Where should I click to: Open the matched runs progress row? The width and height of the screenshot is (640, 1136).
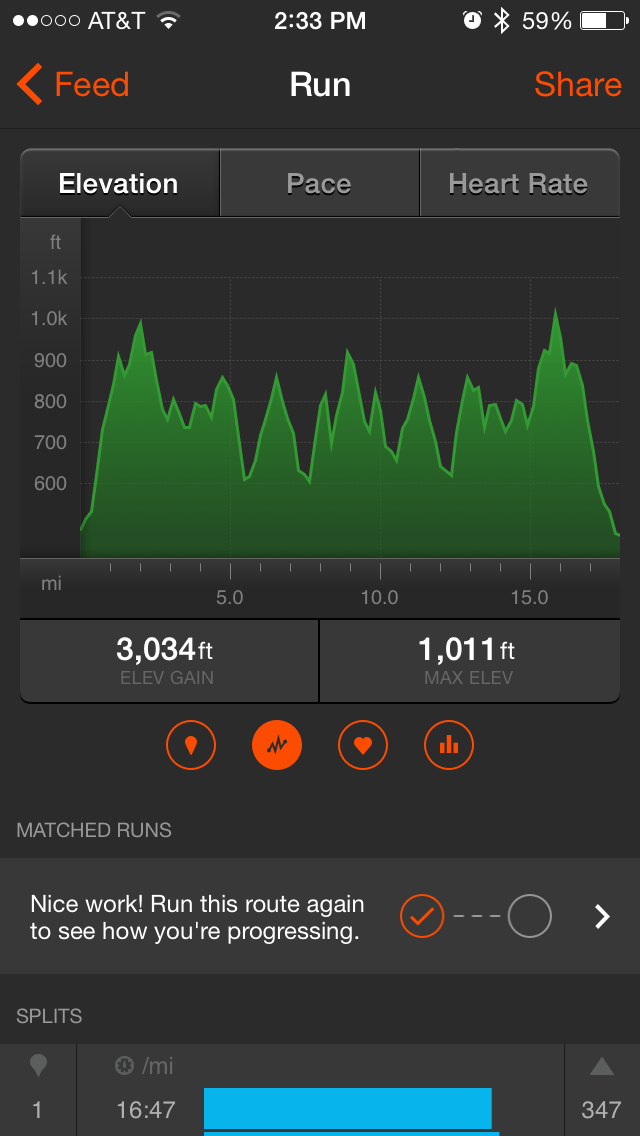[x=320, y=916]
